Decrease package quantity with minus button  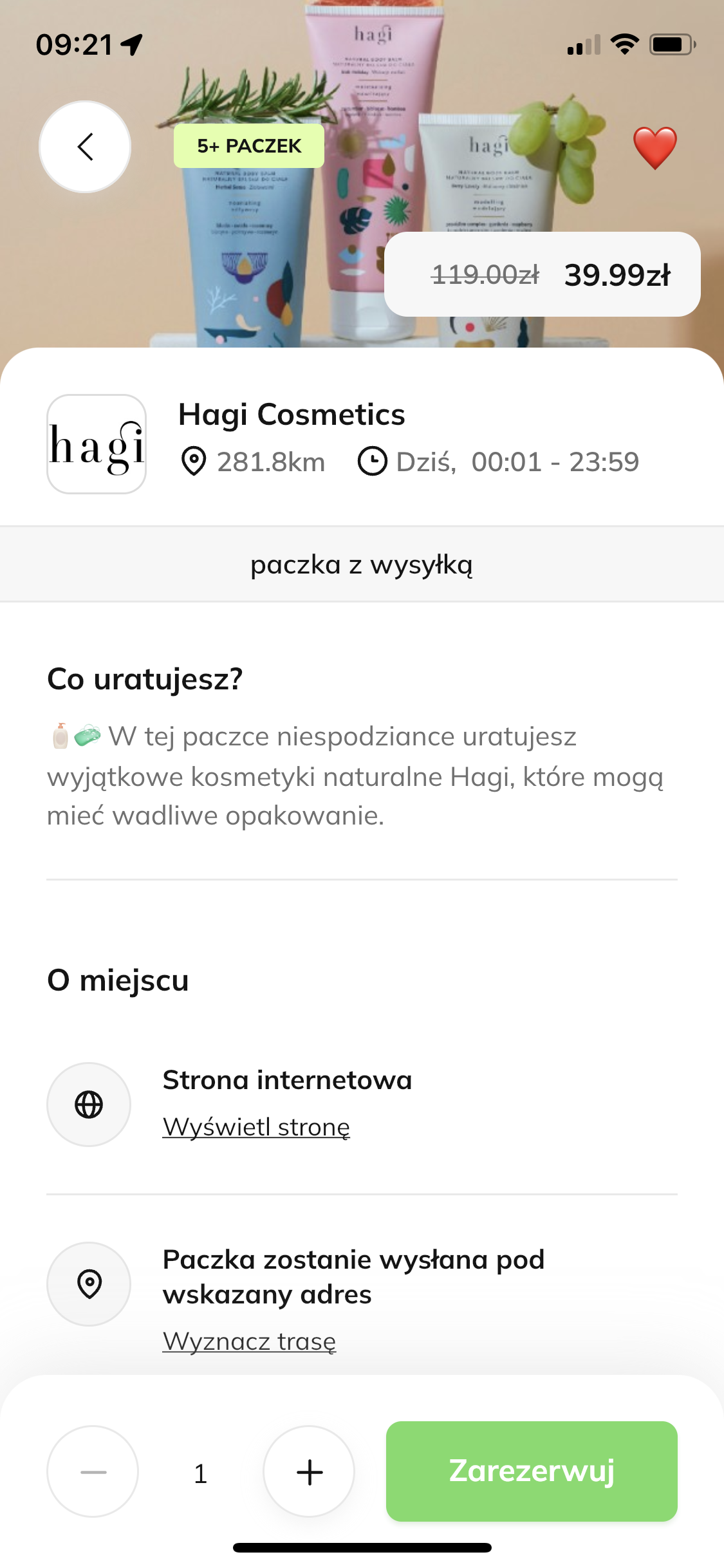pyautogui.click(x=93, y=1471)
